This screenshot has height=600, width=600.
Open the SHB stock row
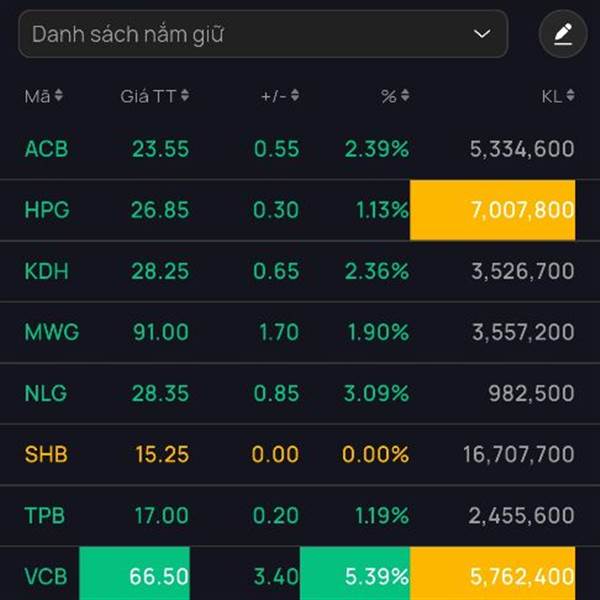(46, 454)
